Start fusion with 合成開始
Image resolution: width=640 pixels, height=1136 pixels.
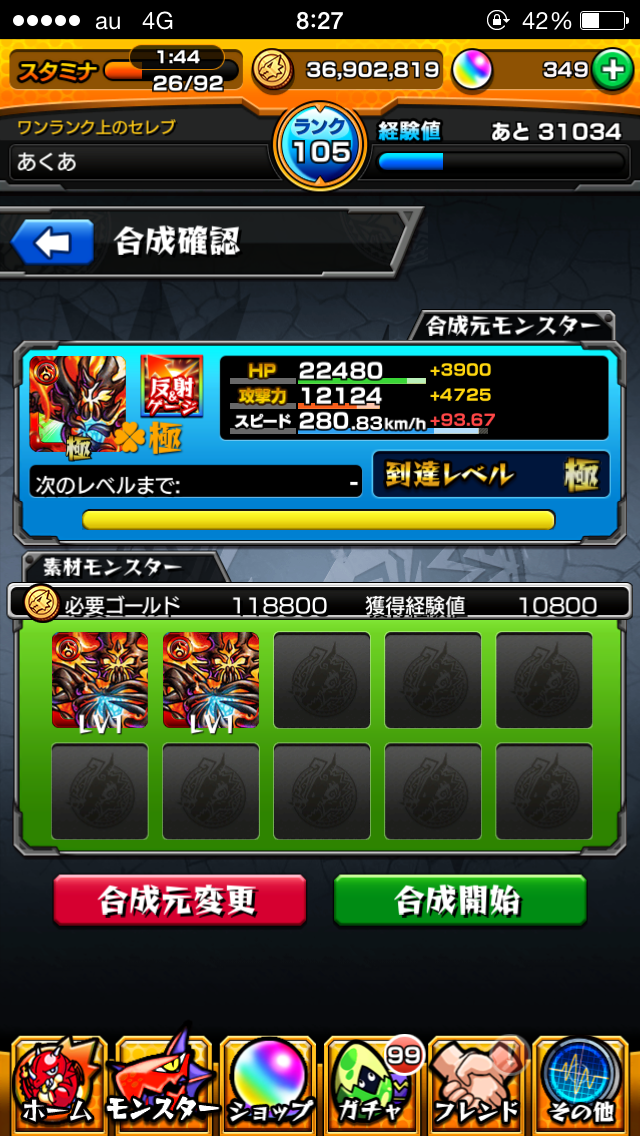tap(459, 900)
